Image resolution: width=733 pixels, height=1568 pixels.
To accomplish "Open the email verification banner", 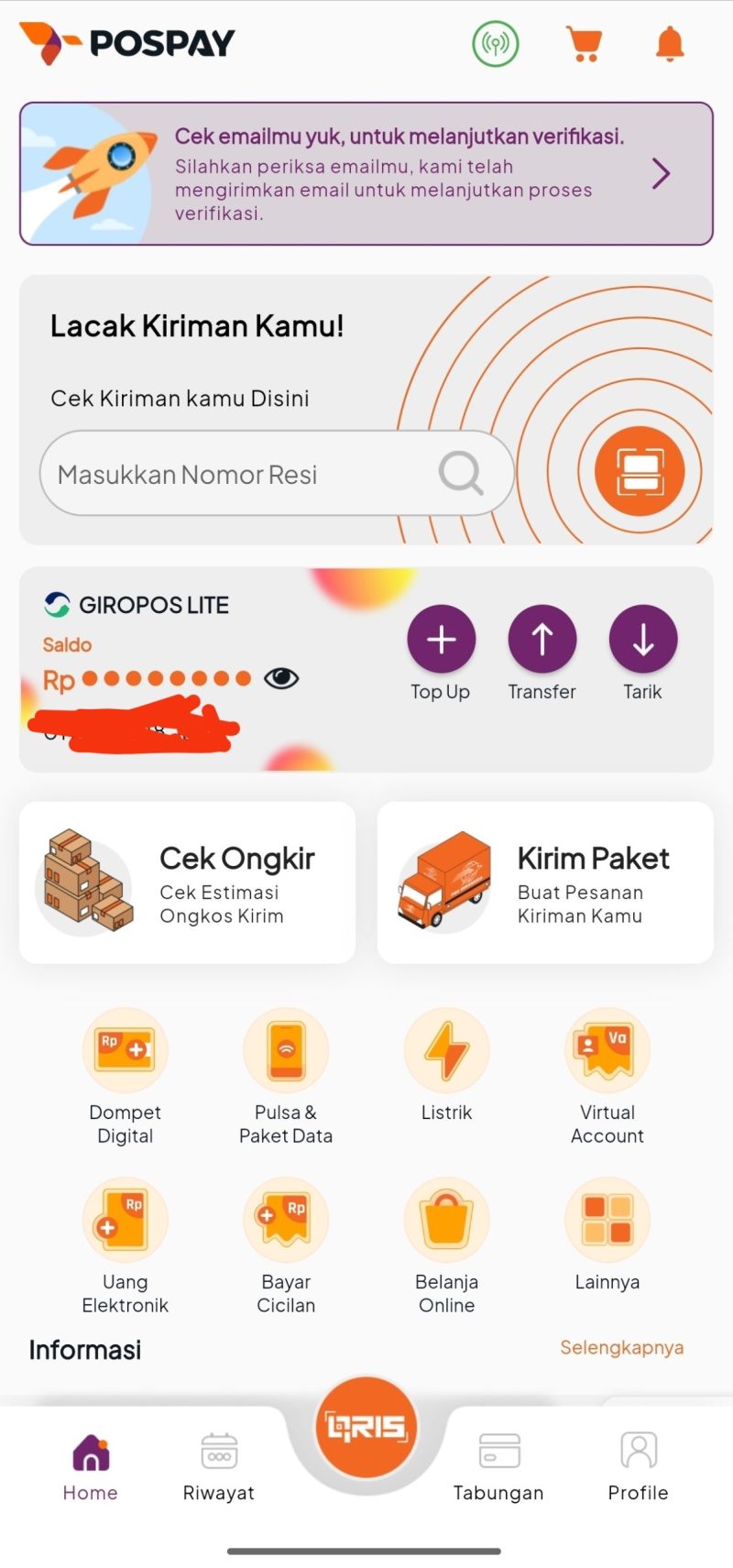I will click(366, 174).
